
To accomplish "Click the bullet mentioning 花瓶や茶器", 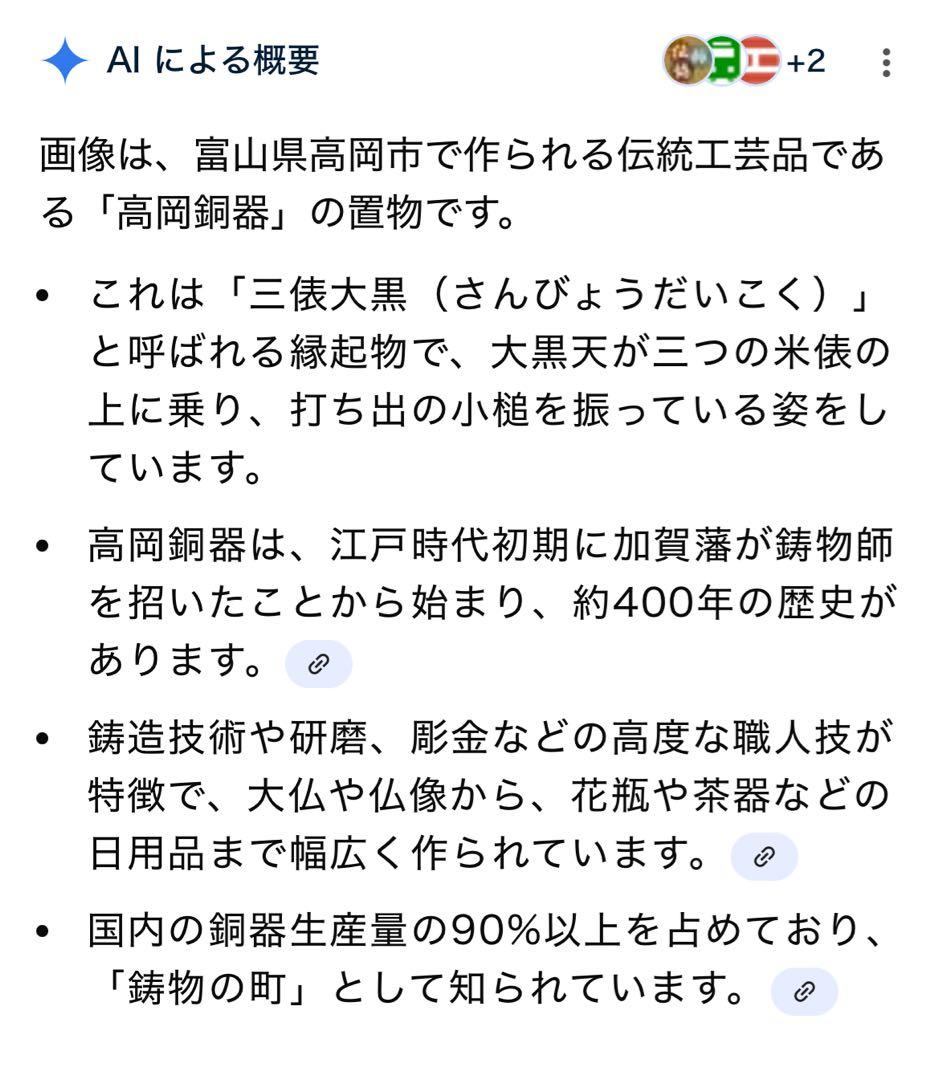I will (x=470, y=790).
